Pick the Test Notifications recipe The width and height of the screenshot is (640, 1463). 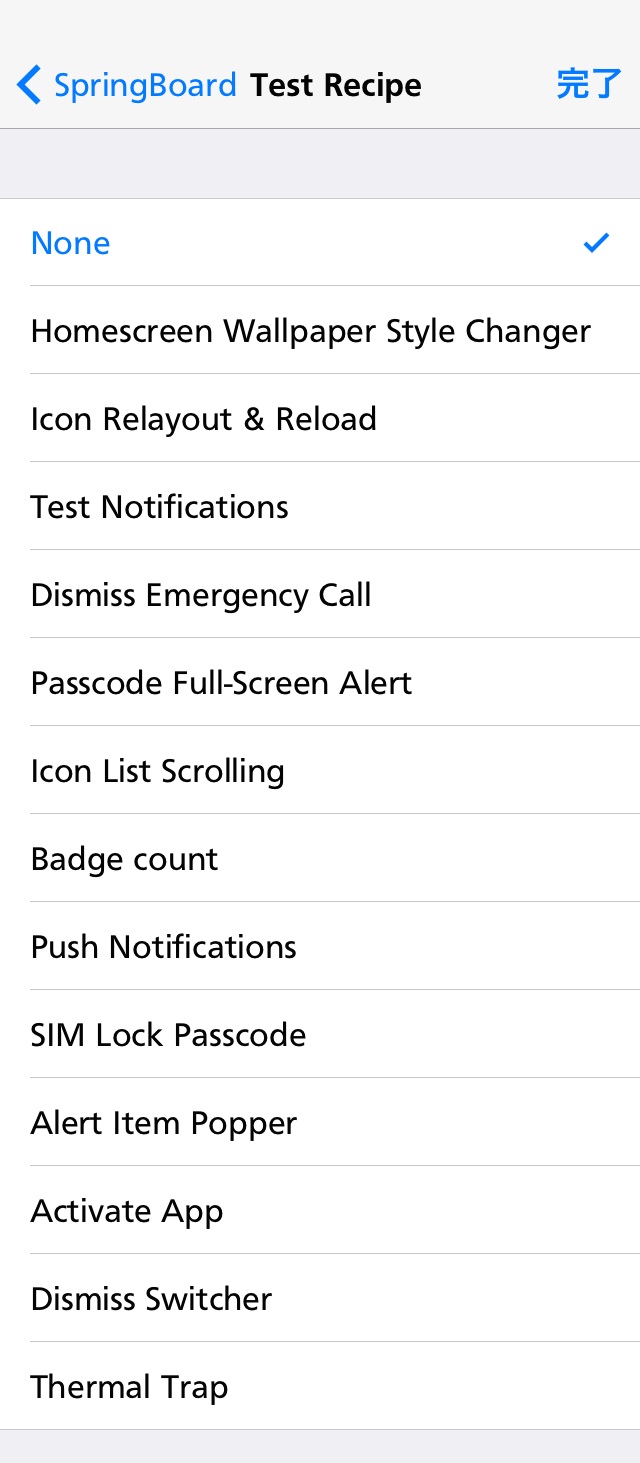320,506
